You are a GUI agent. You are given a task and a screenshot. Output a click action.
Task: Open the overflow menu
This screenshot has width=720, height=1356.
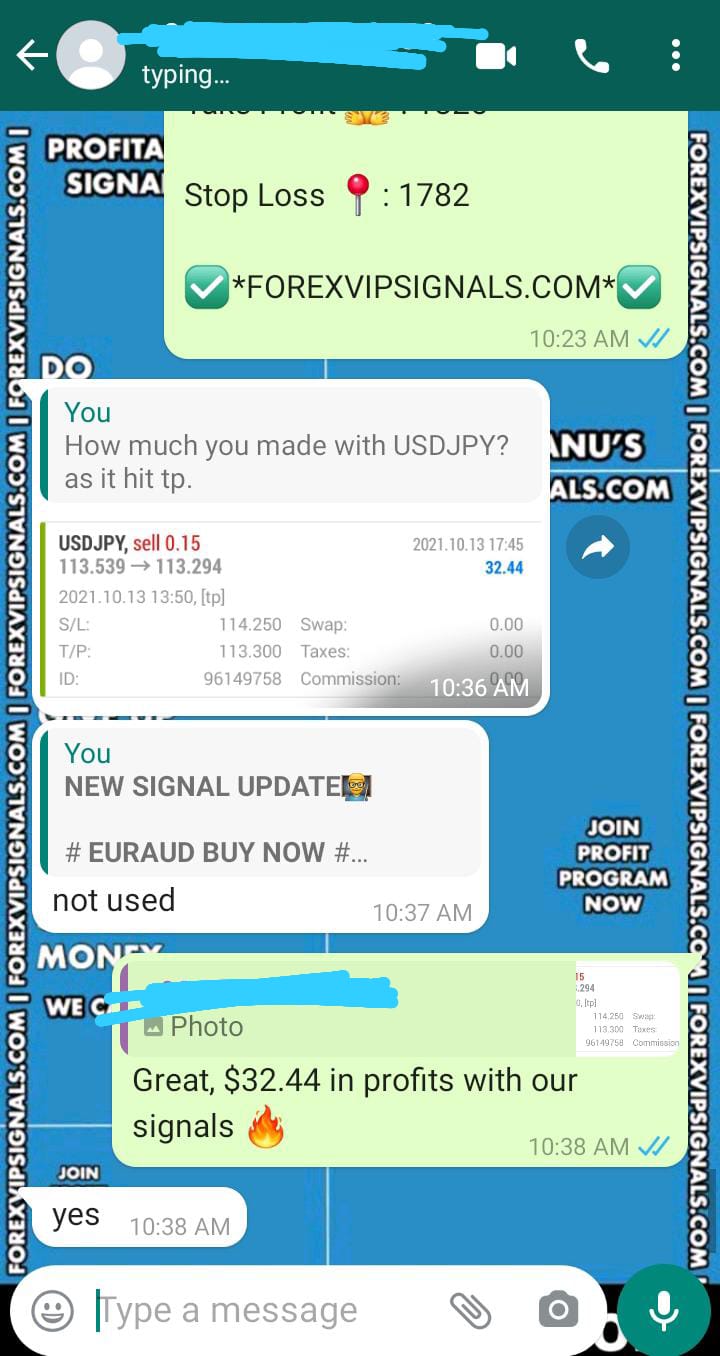(x=676, y=56)
